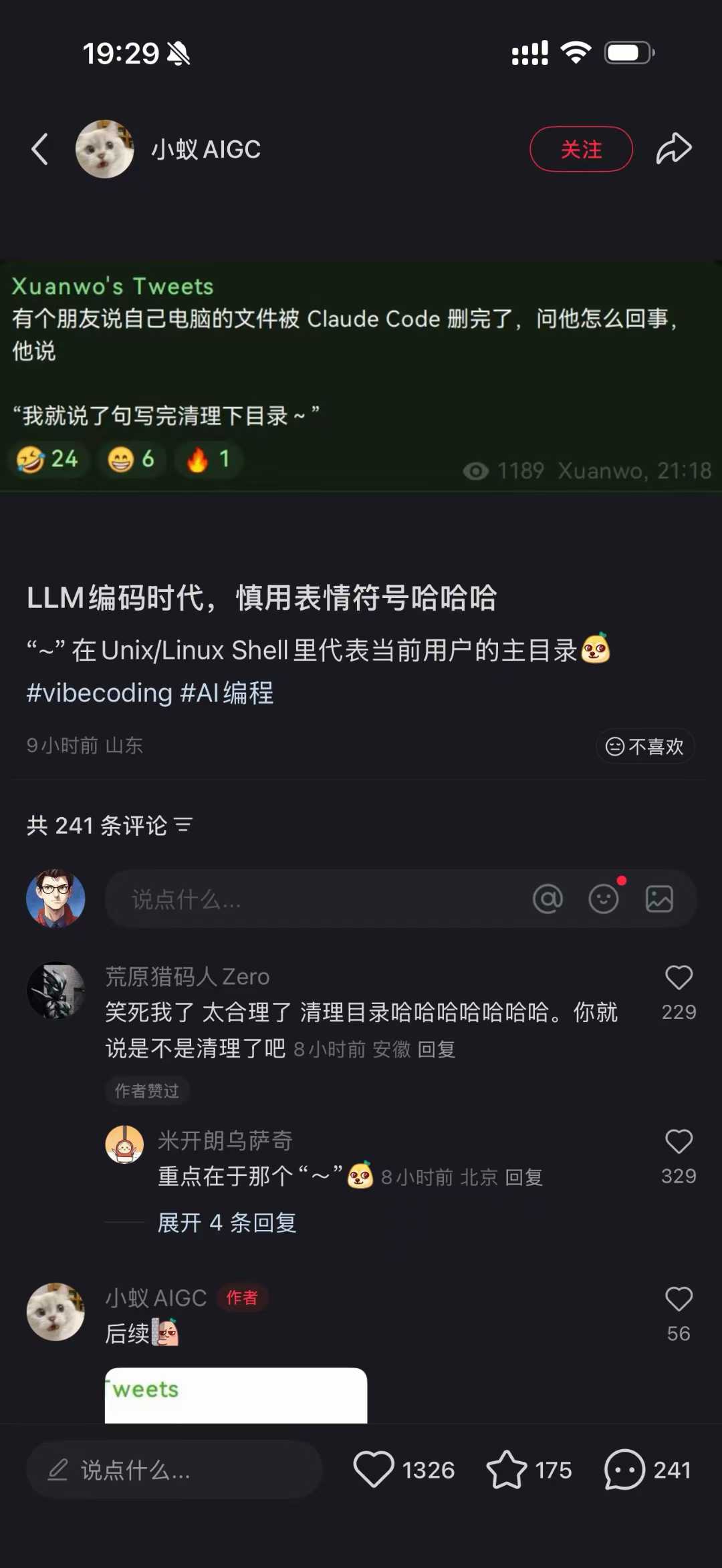Screen dimensions: 722x1568
Task: Share this post via the arrow icon
Action: 673,148
